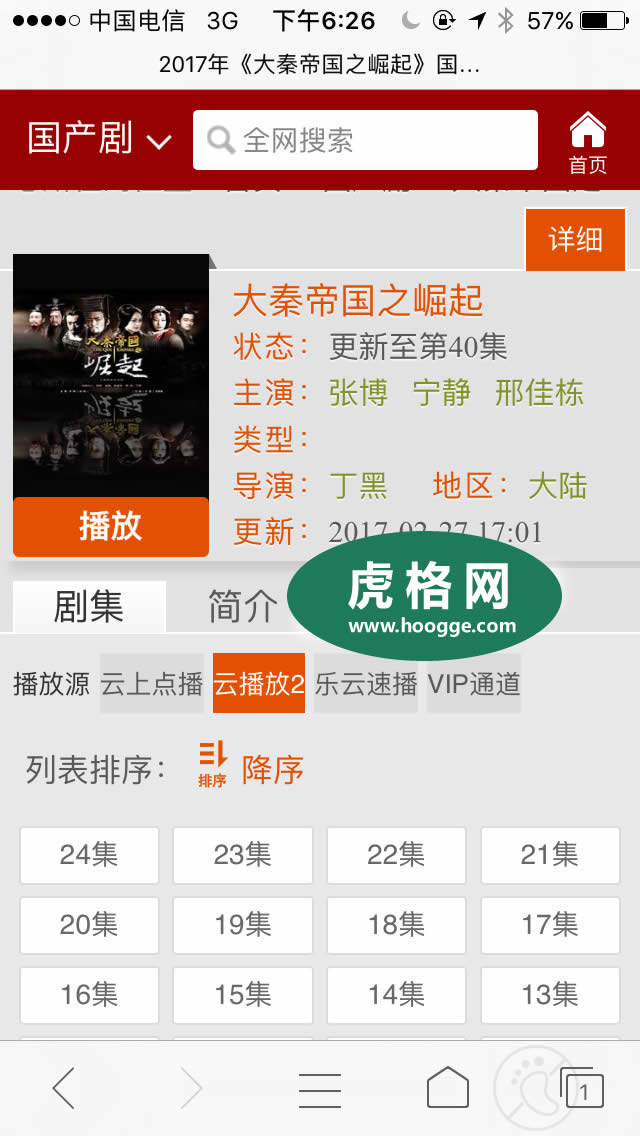Screen dimensions: 640x1136
Task: Open episode 19集
Action: point(243,925)
